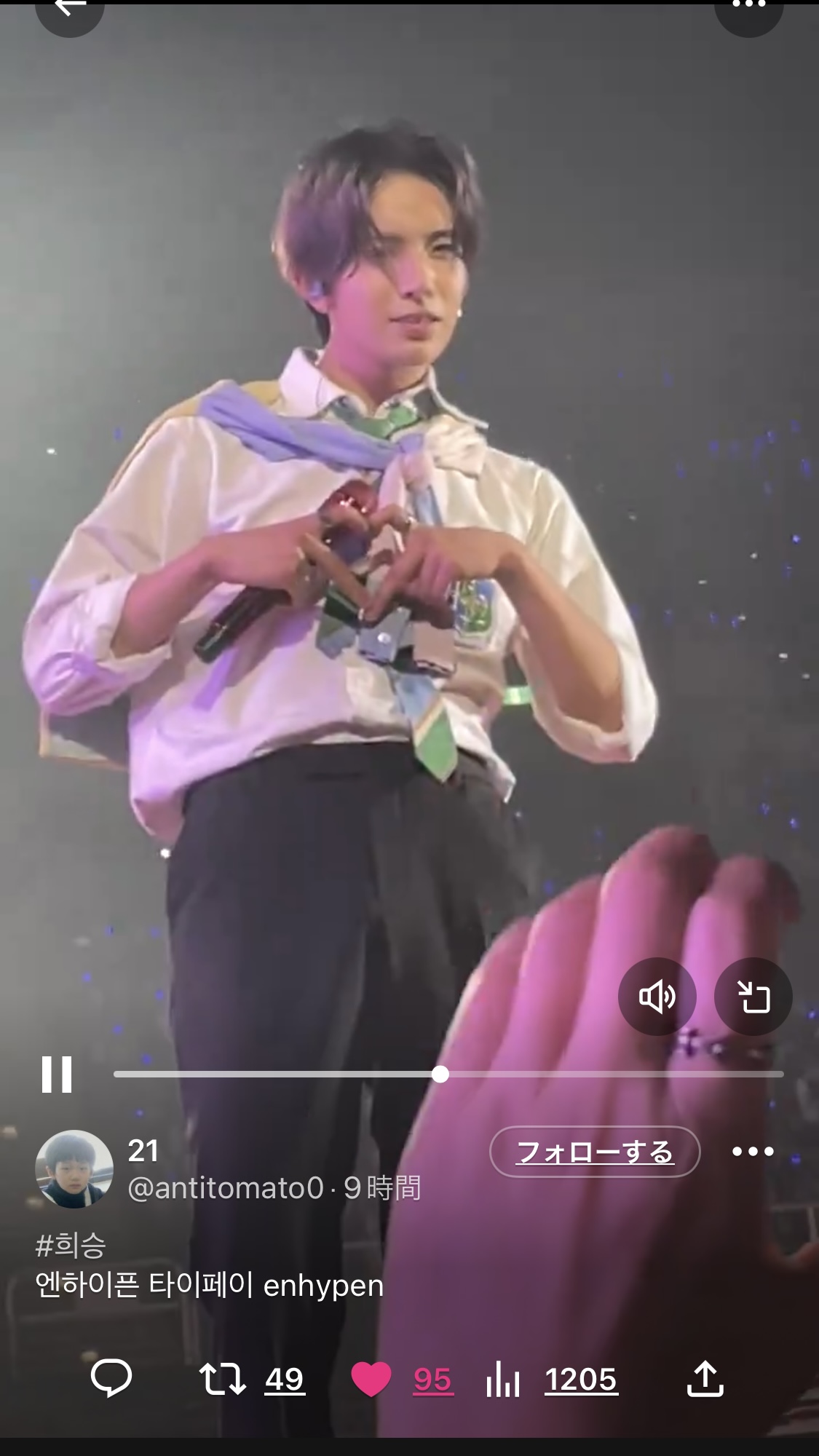This screenshot has height=1456, width=819.
Task: Reply to this post
Action: click(x=111, y=1378)
